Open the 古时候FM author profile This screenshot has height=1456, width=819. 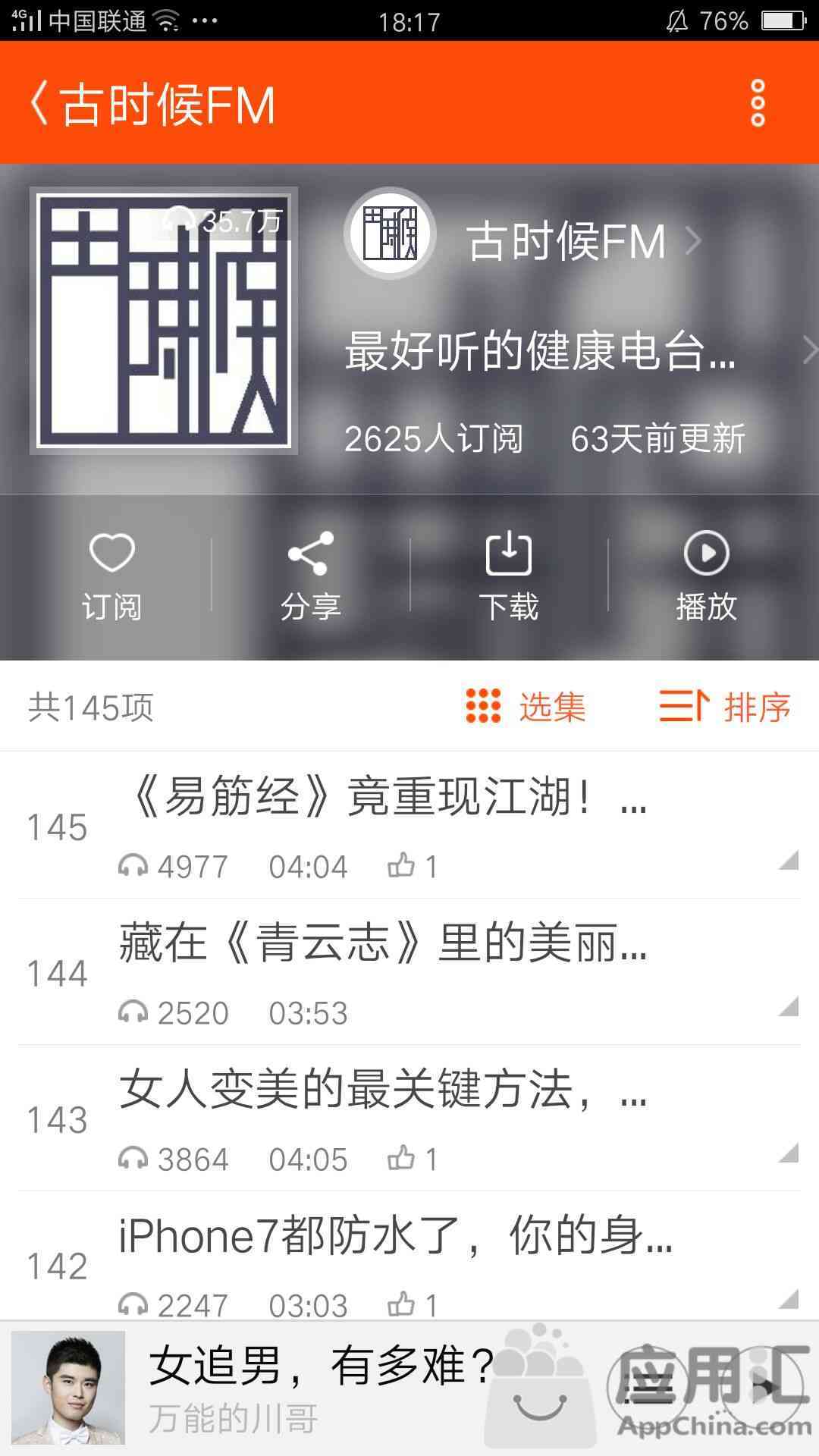(x=565, y=241)
